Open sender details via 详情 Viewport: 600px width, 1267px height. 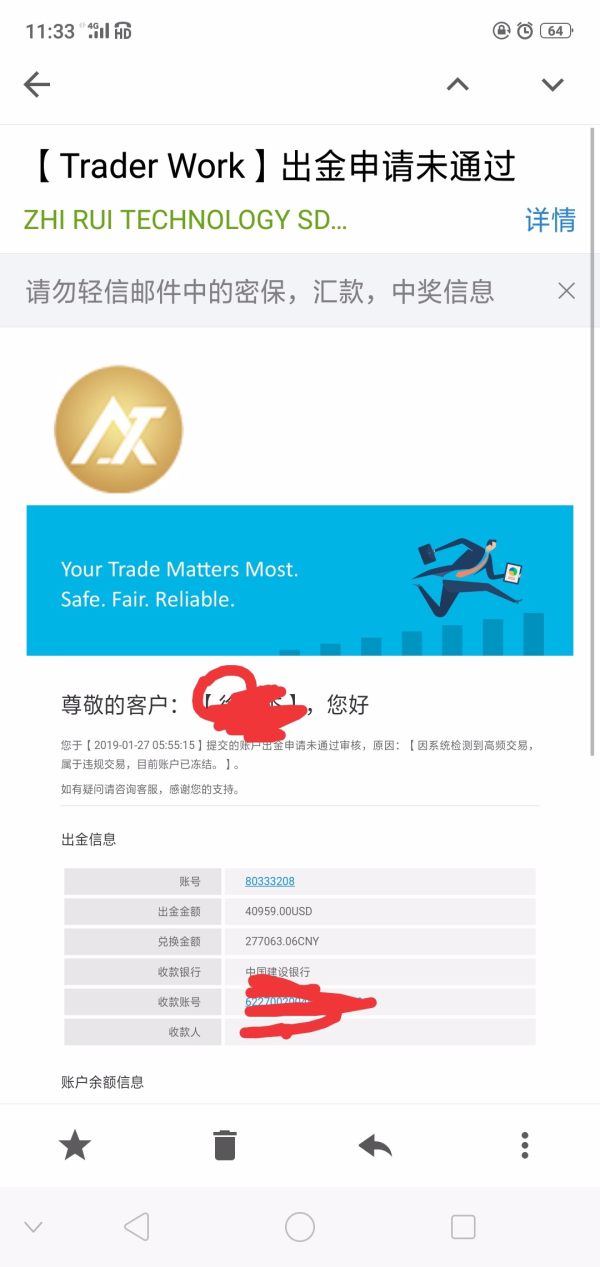click(550, 220)
